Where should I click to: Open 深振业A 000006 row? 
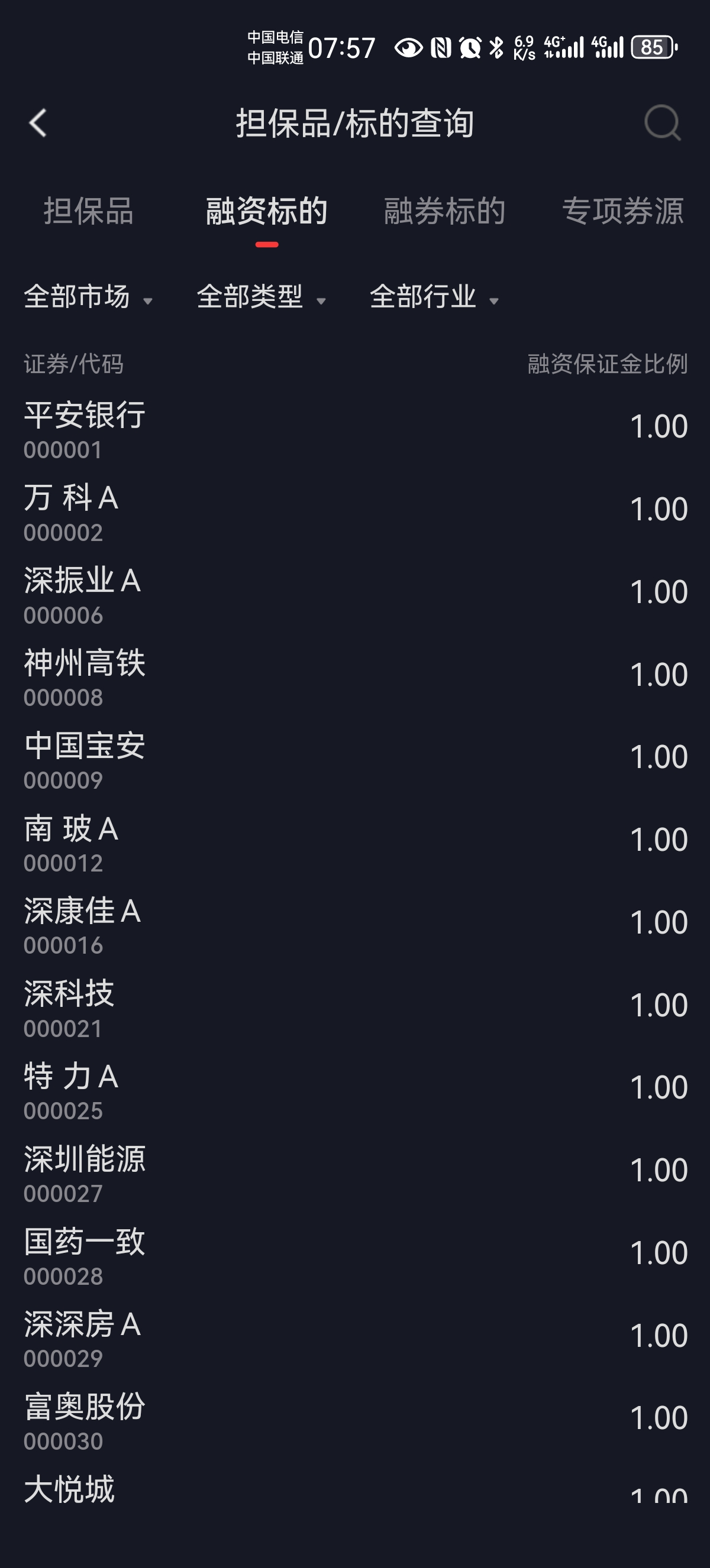point(355,595)
